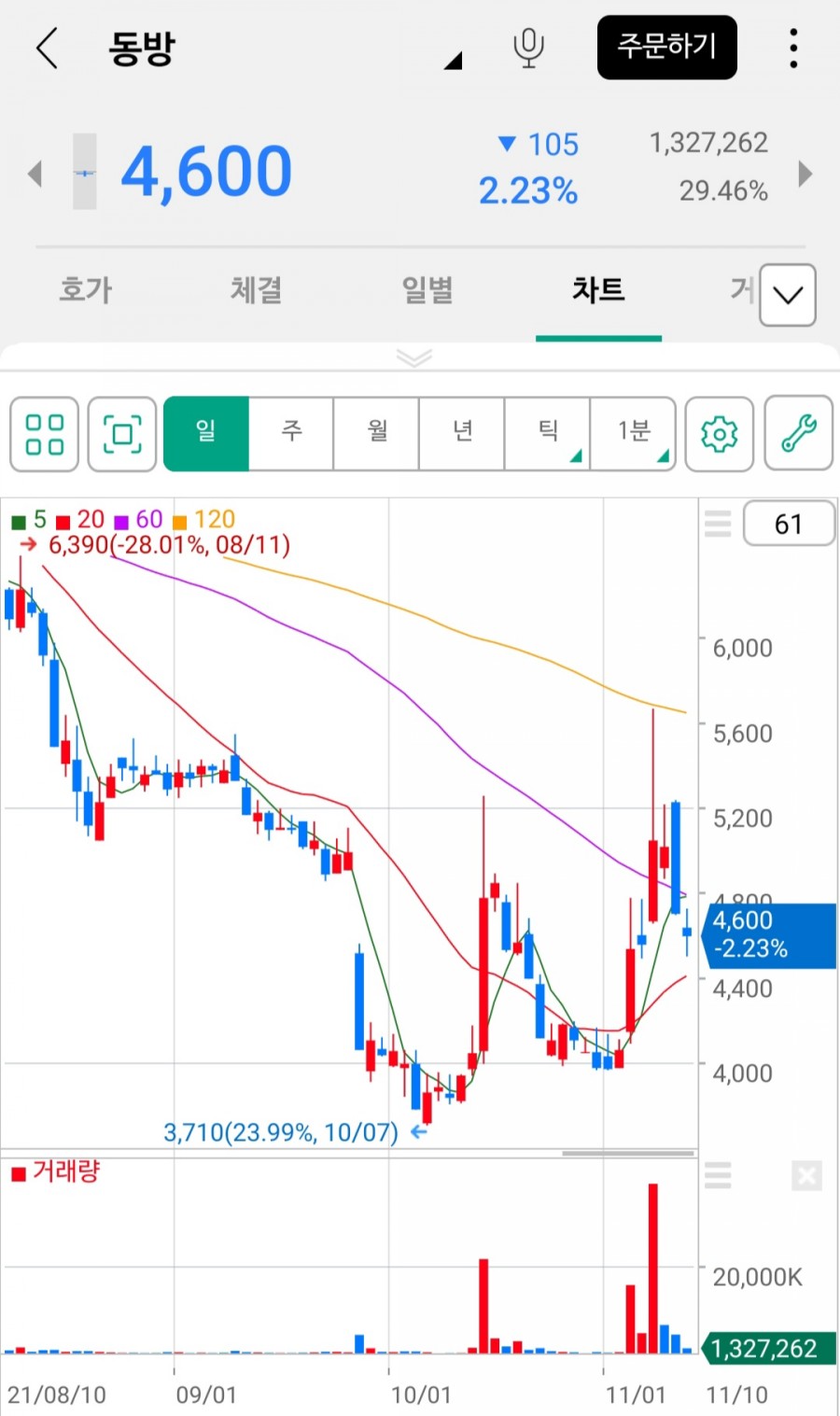Viewport: 840px width, 1416px height.
Task: Activate voice search microphone
Action: pyautogui.click(x=528, y=48)
